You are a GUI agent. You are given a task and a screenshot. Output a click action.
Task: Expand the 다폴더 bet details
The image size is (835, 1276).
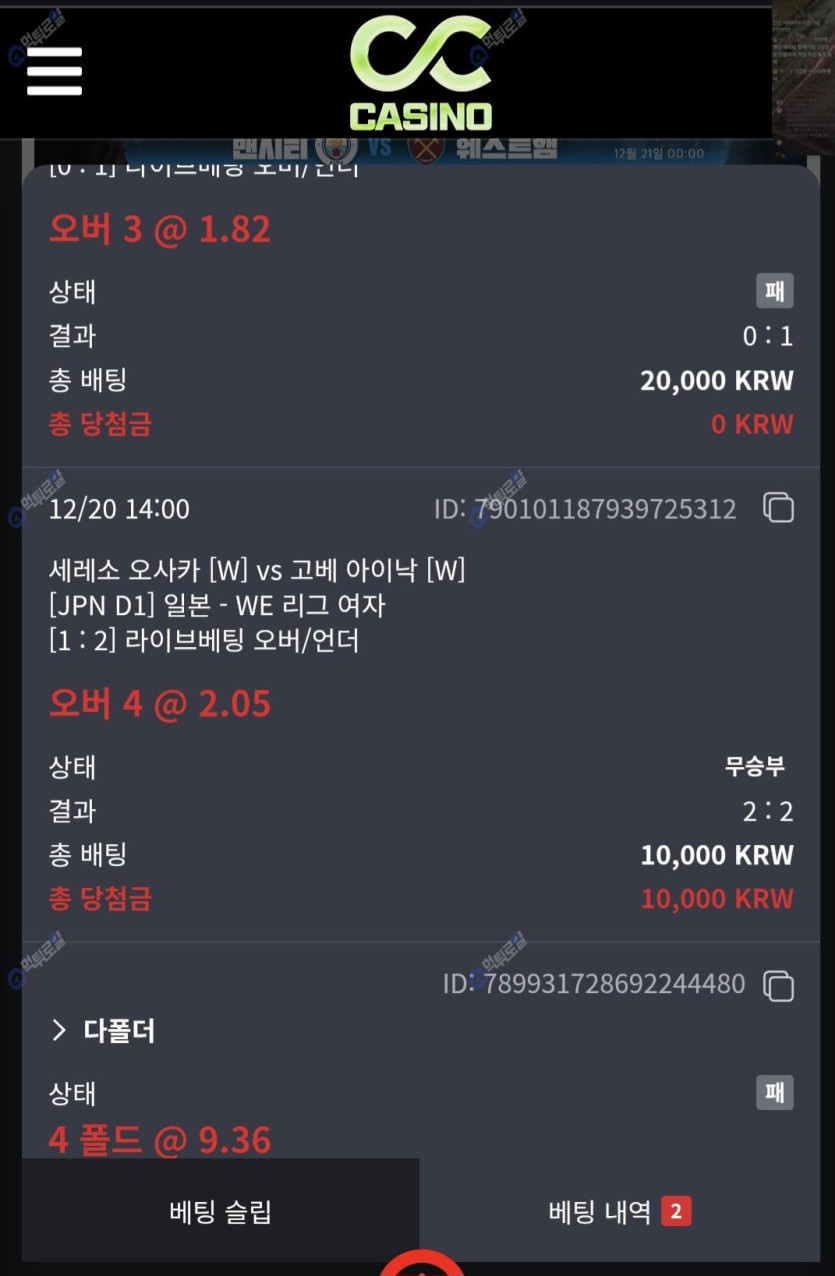point(103,1031)
